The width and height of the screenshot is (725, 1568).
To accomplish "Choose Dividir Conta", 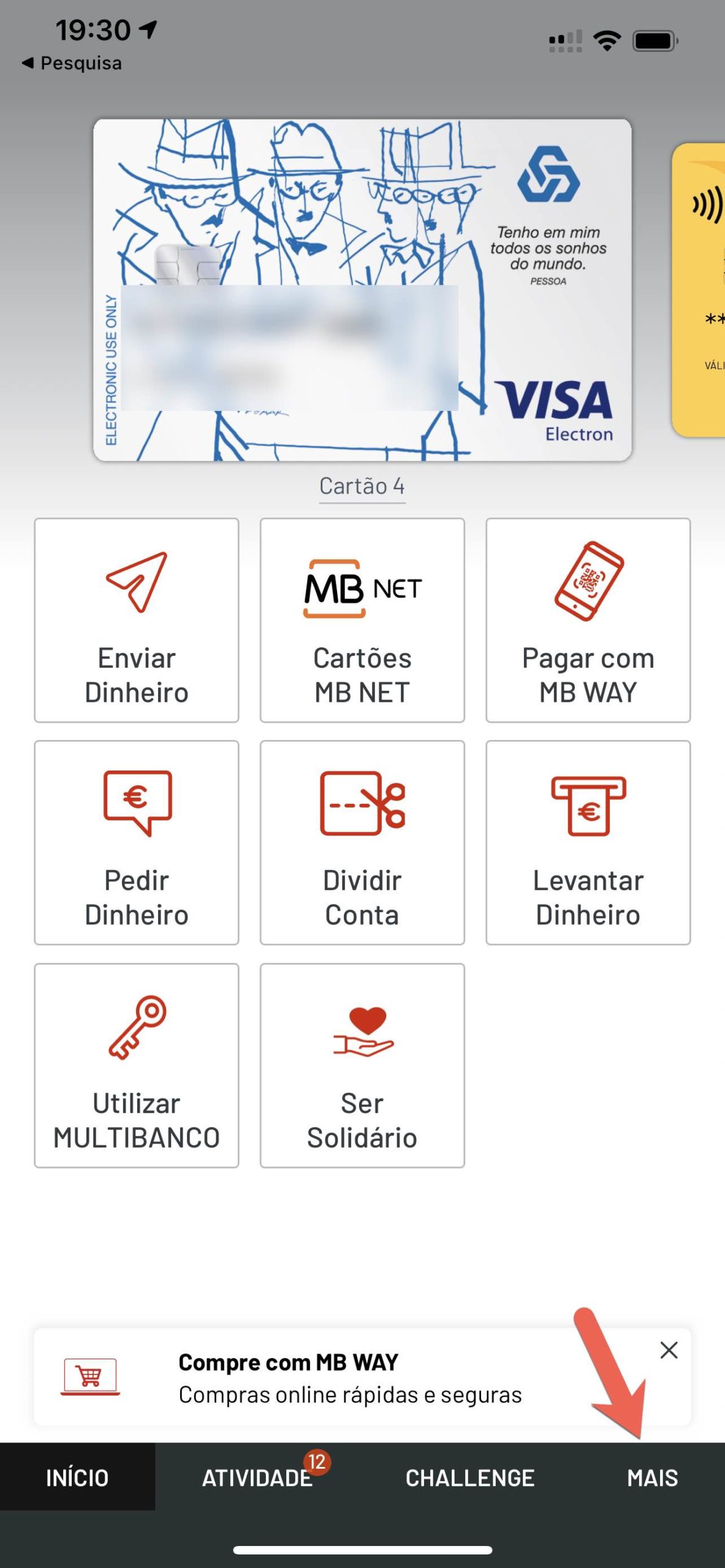I will (362, 842).
